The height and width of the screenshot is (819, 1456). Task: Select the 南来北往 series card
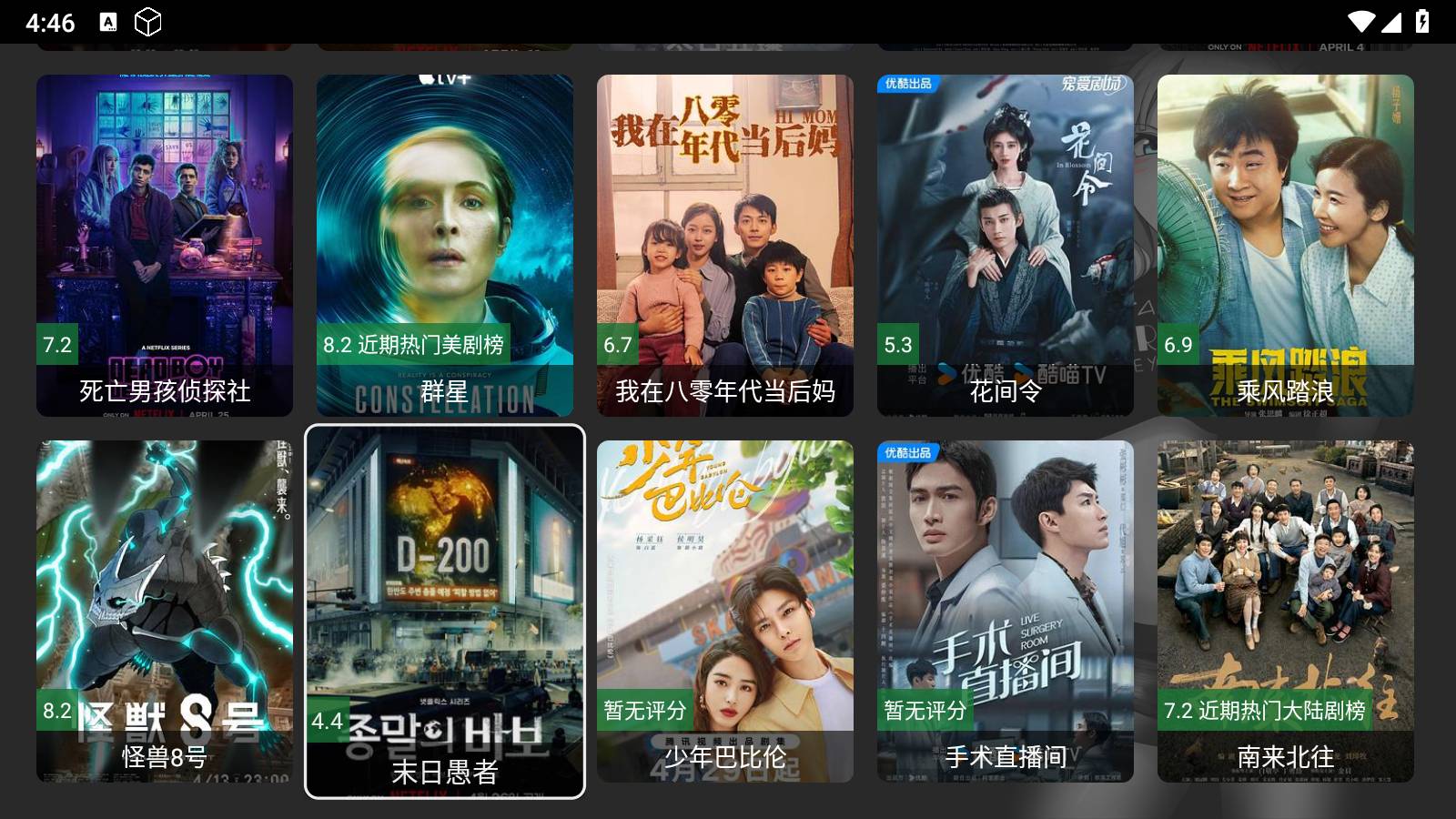point(1286,612)
